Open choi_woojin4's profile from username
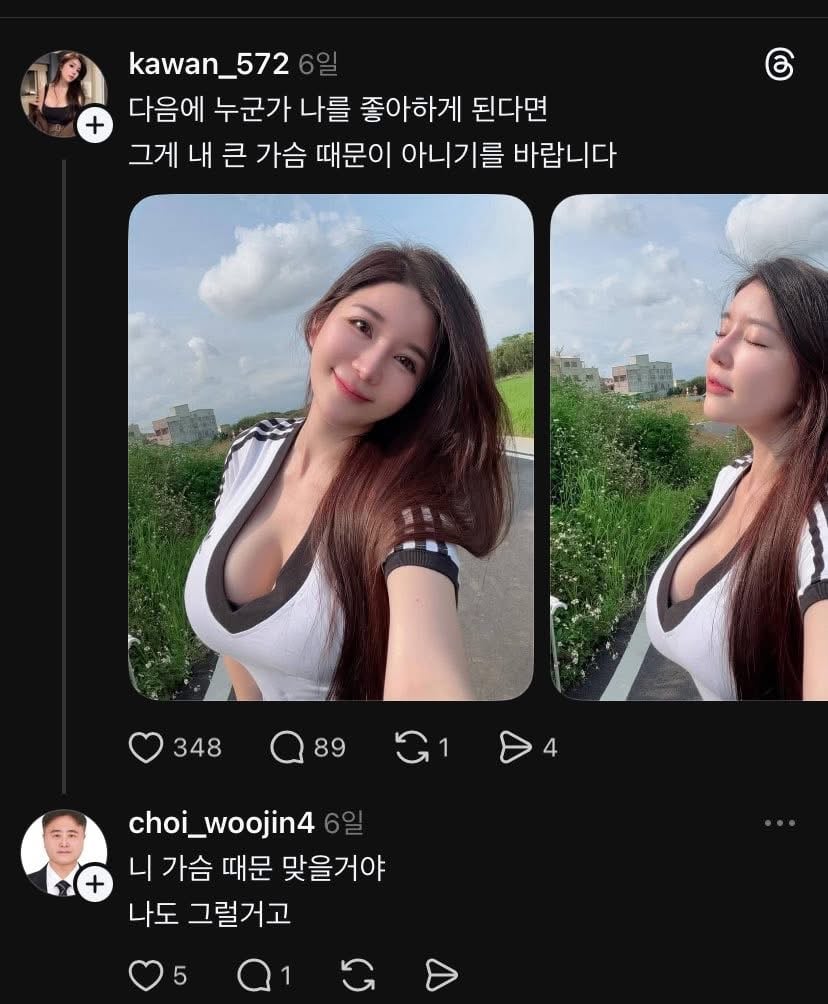This screenshot has width=828, height=1004. 221,823
